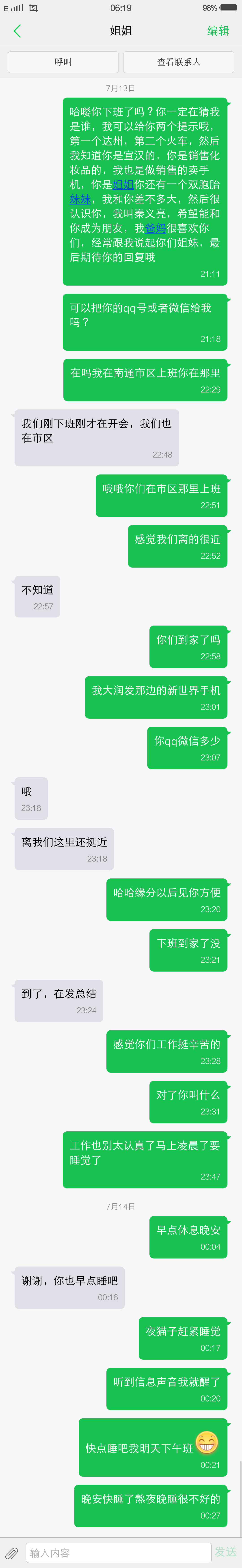Tap the underlined 妹妹 link in message

[80, 199]
